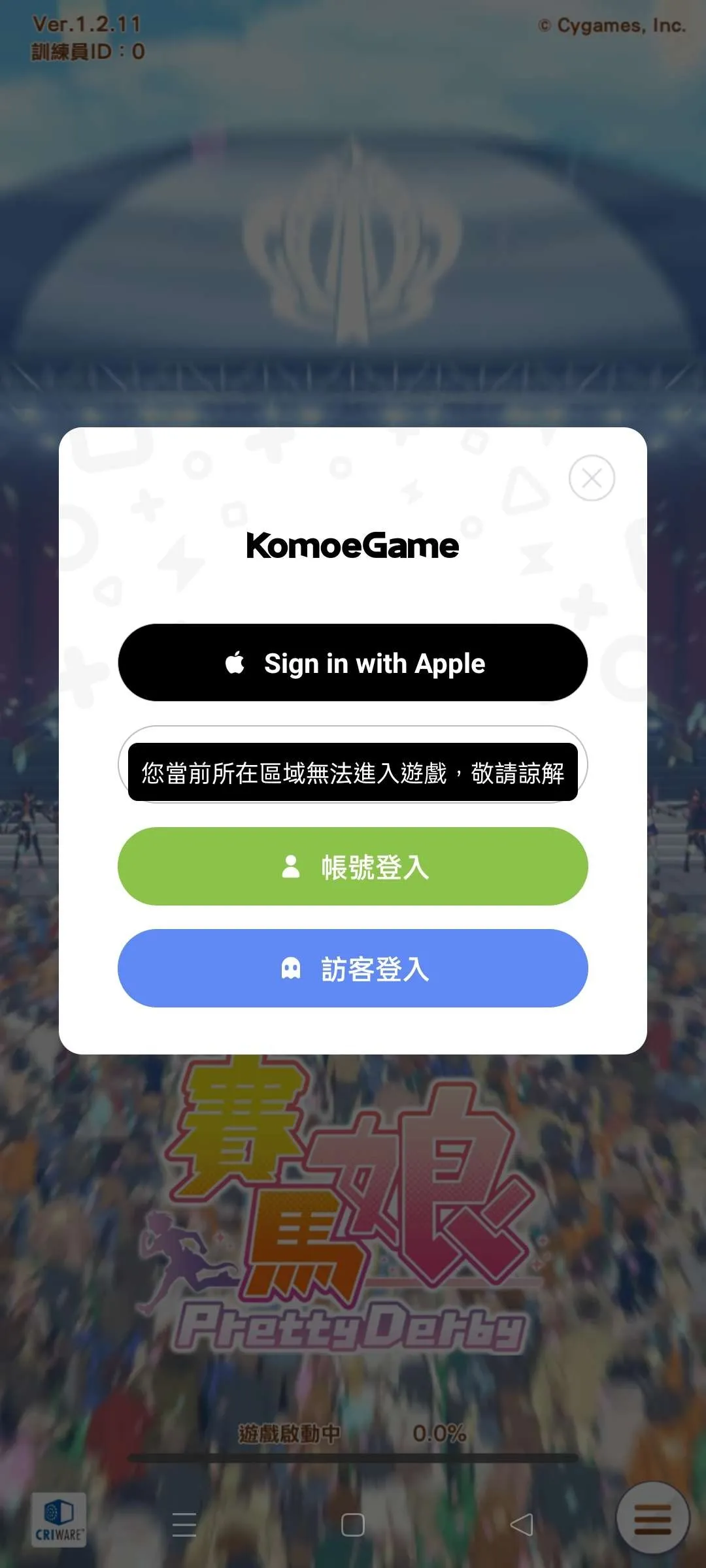Screen dimensions: 706x1568
Task: Sign in with Apple
Action: [353, 662]
